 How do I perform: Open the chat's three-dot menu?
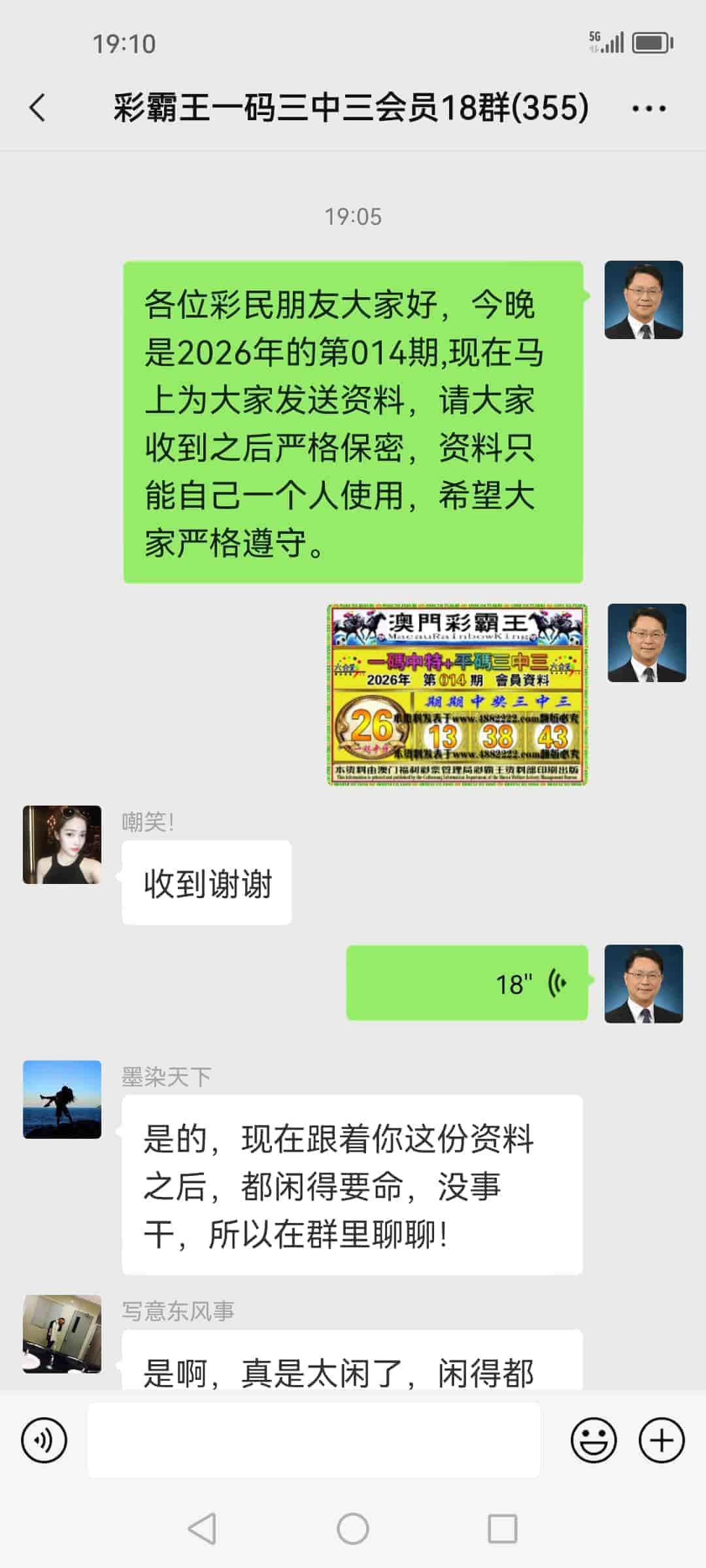(x=648, y=108)
